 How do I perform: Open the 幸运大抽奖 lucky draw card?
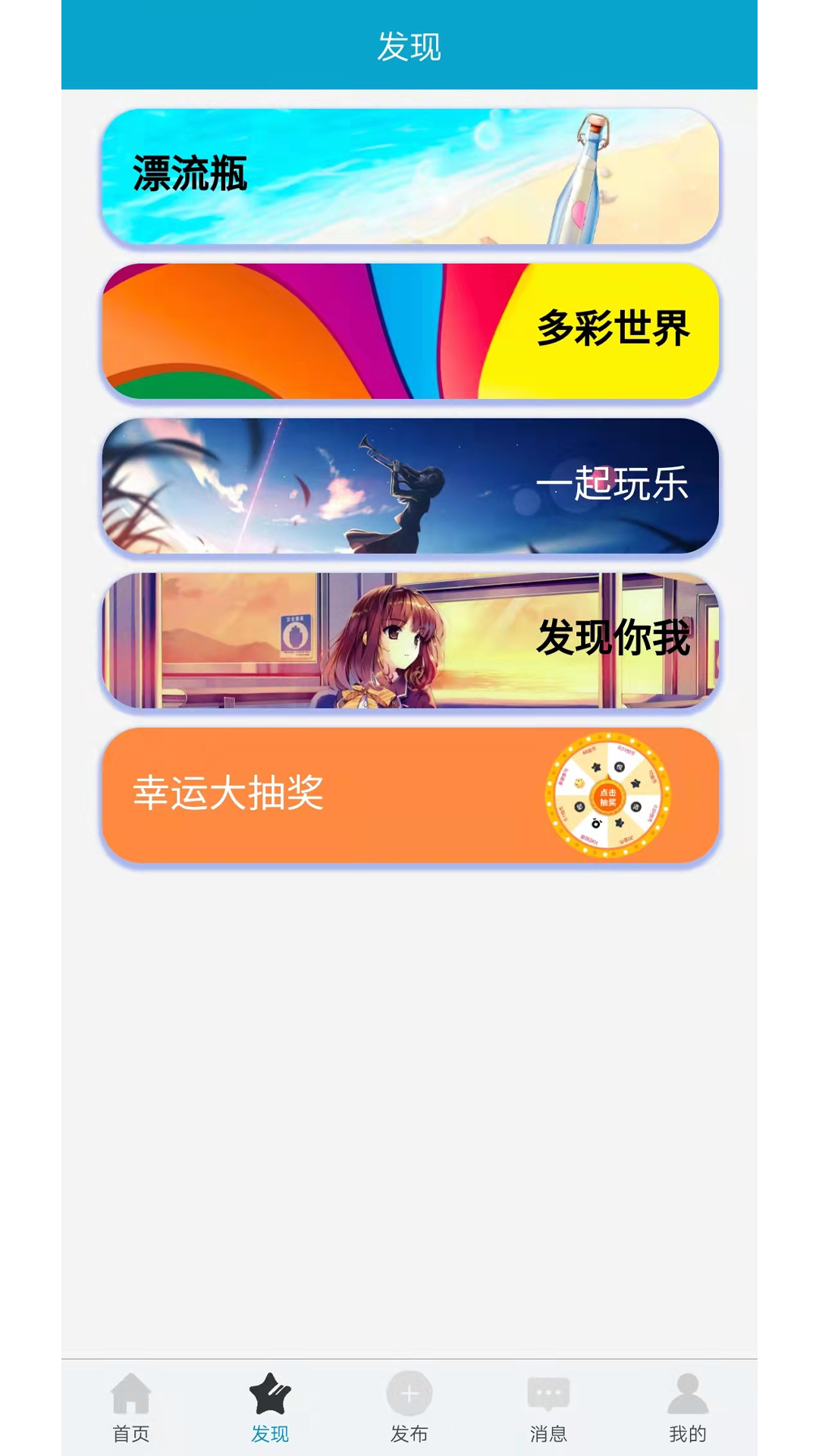pos(409,795)
